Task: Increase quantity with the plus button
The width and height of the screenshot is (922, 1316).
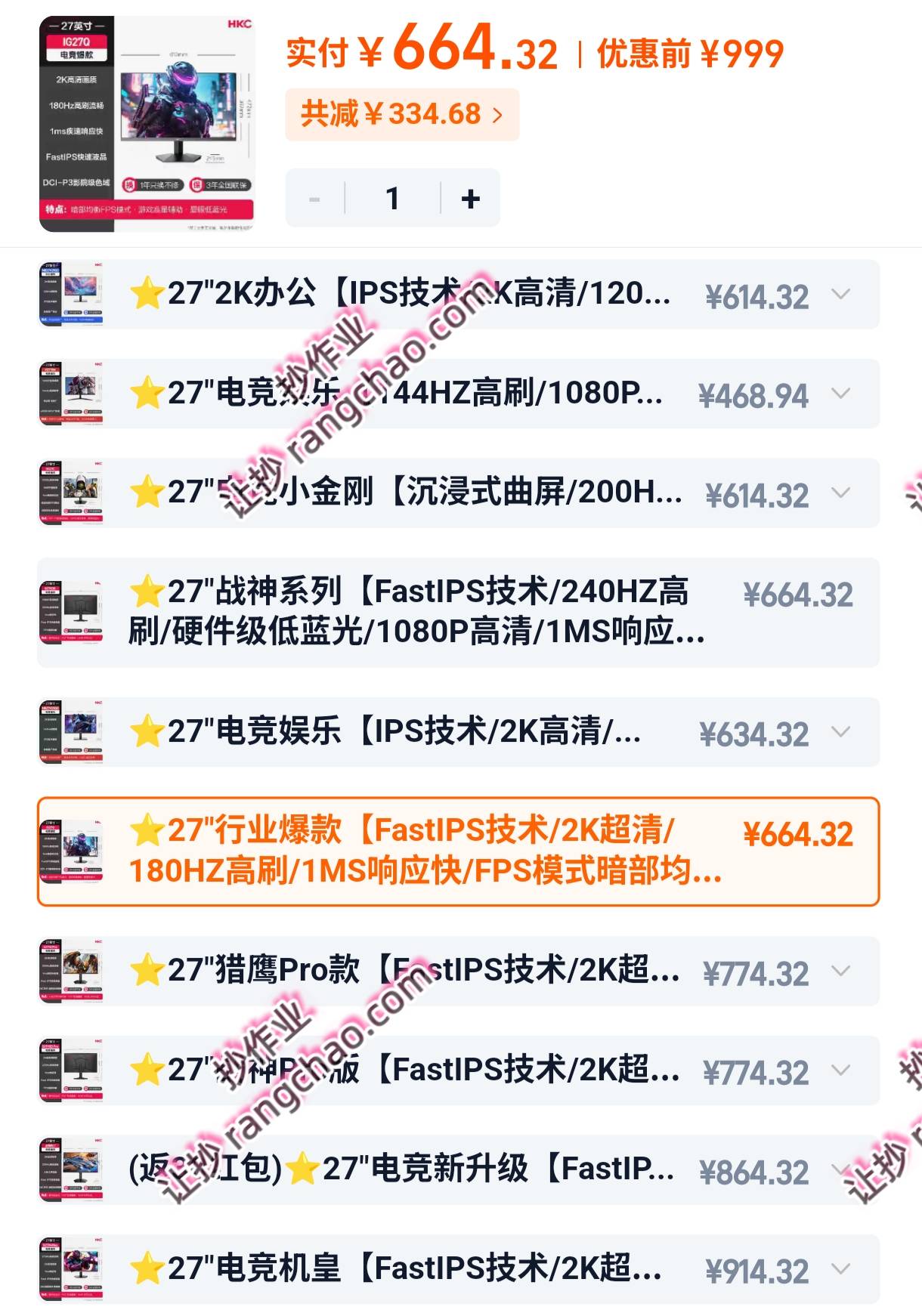Action: [470, 199]
